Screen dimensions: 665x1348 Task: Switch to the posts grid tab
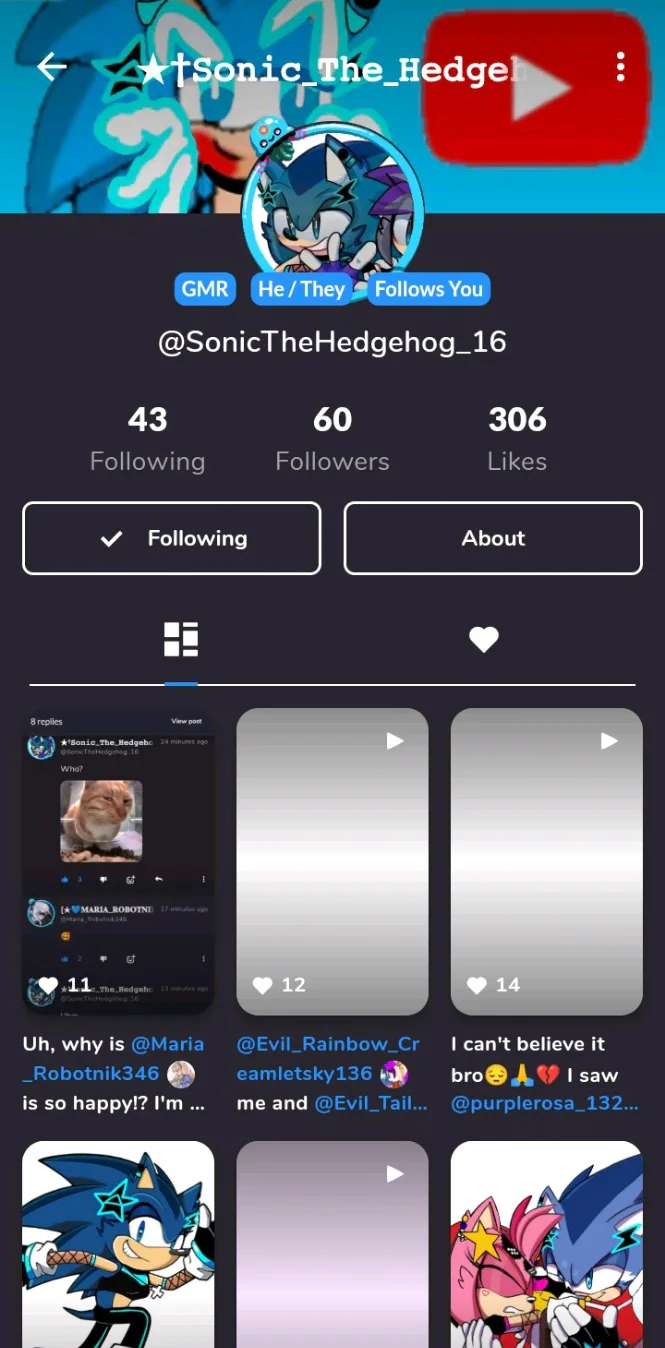click(x=181, y=640)
